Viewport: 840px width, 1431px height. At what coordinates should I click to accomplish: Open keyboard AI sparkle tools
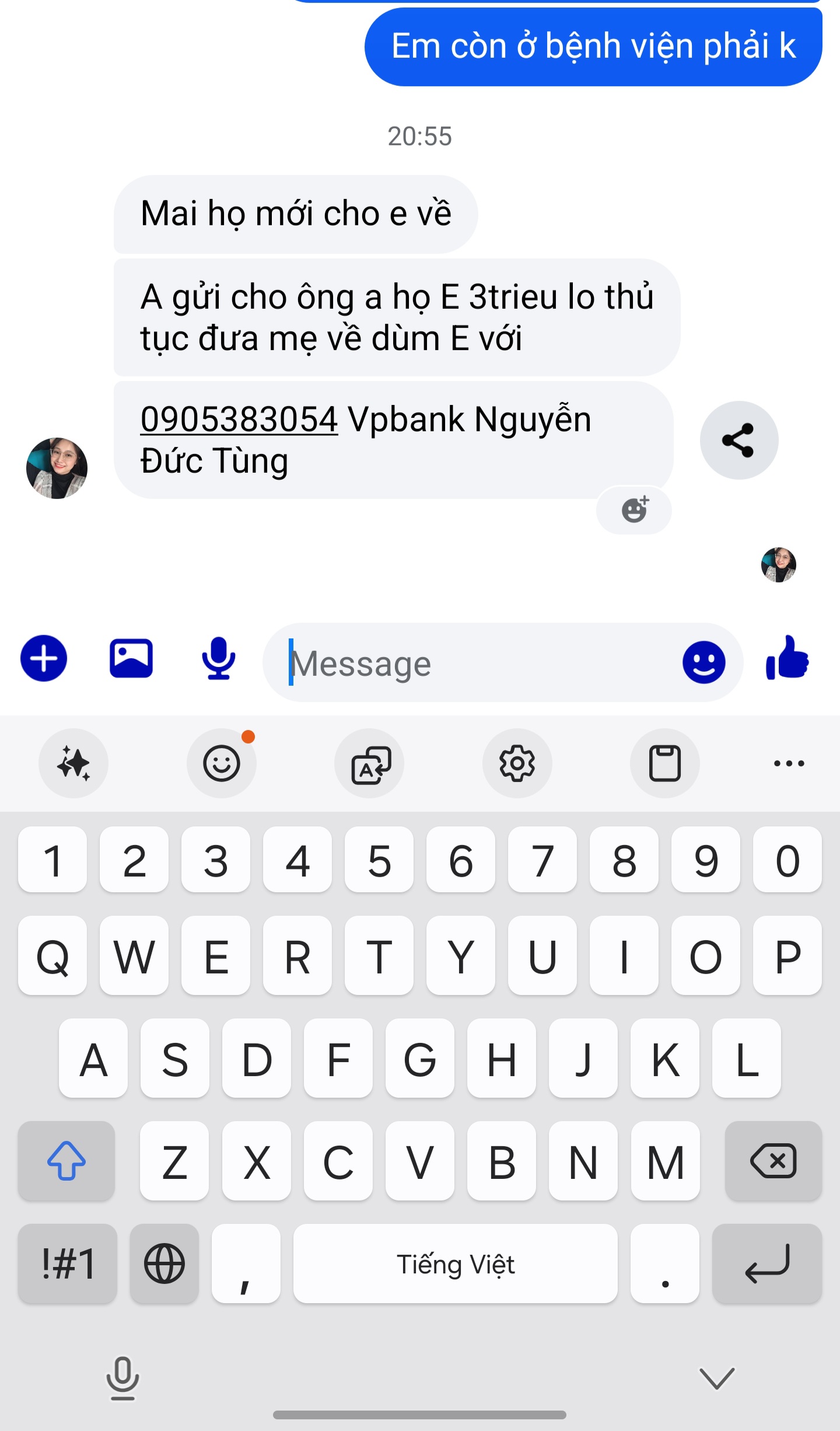tap(73, 763)
